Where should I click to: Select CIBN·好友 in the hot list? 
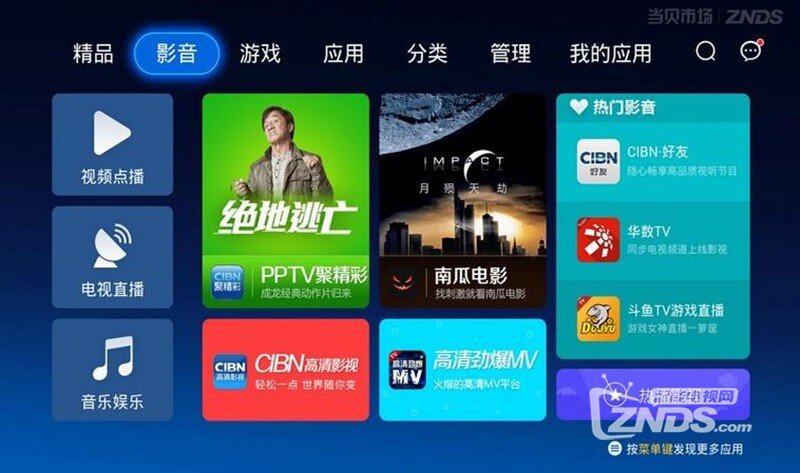[653, 160]
